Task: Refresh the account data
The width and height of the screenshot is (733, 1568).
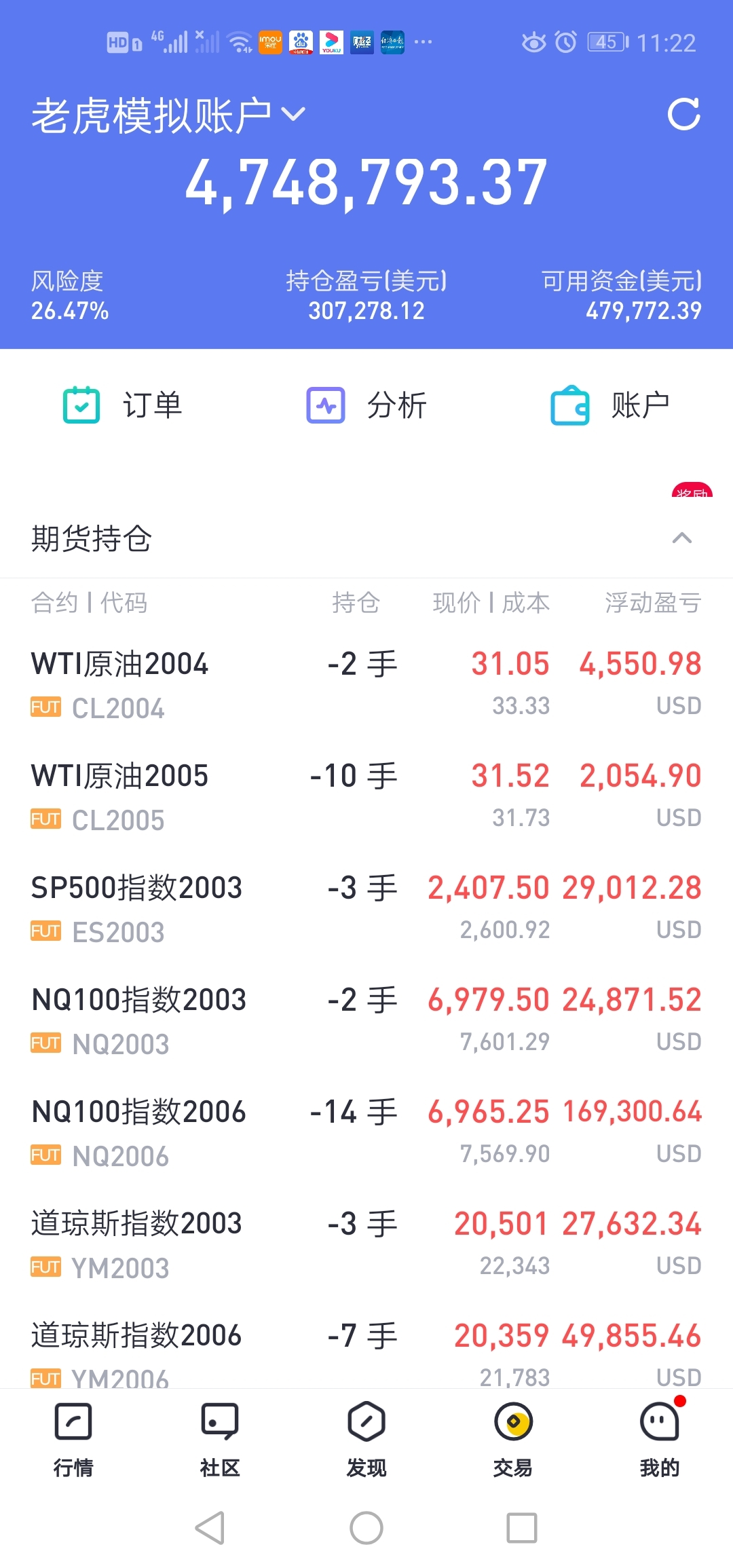Action: pyautogui.click(x=683, y=114)
